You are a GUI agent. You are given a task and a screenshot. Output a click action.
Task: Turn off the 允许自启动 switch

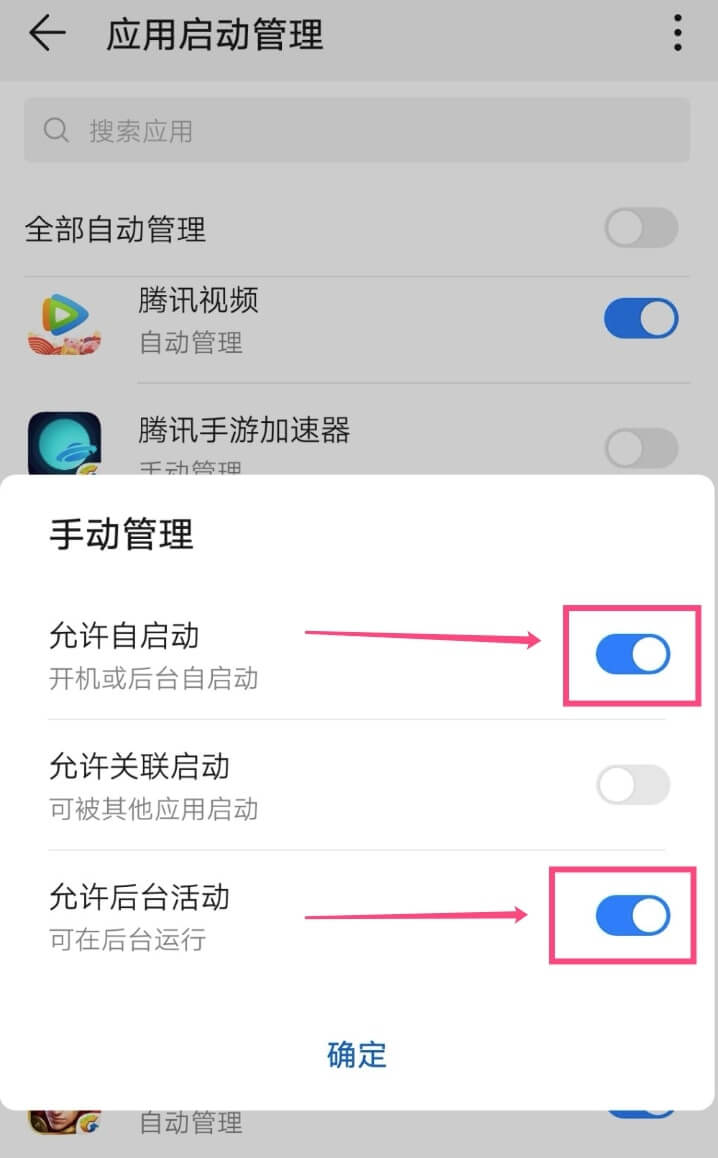click(633, 654)
